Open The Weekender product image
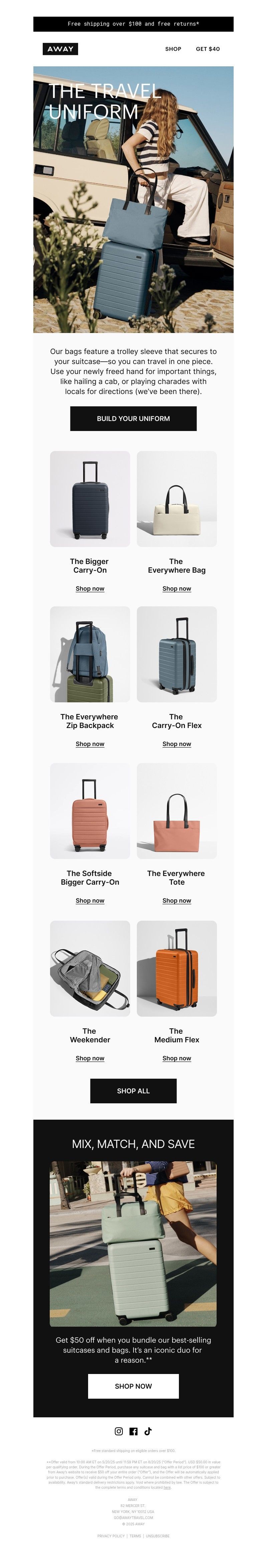Image resolution: width=267 pixels, height=1568 pixels. click(x=89, y=968)
